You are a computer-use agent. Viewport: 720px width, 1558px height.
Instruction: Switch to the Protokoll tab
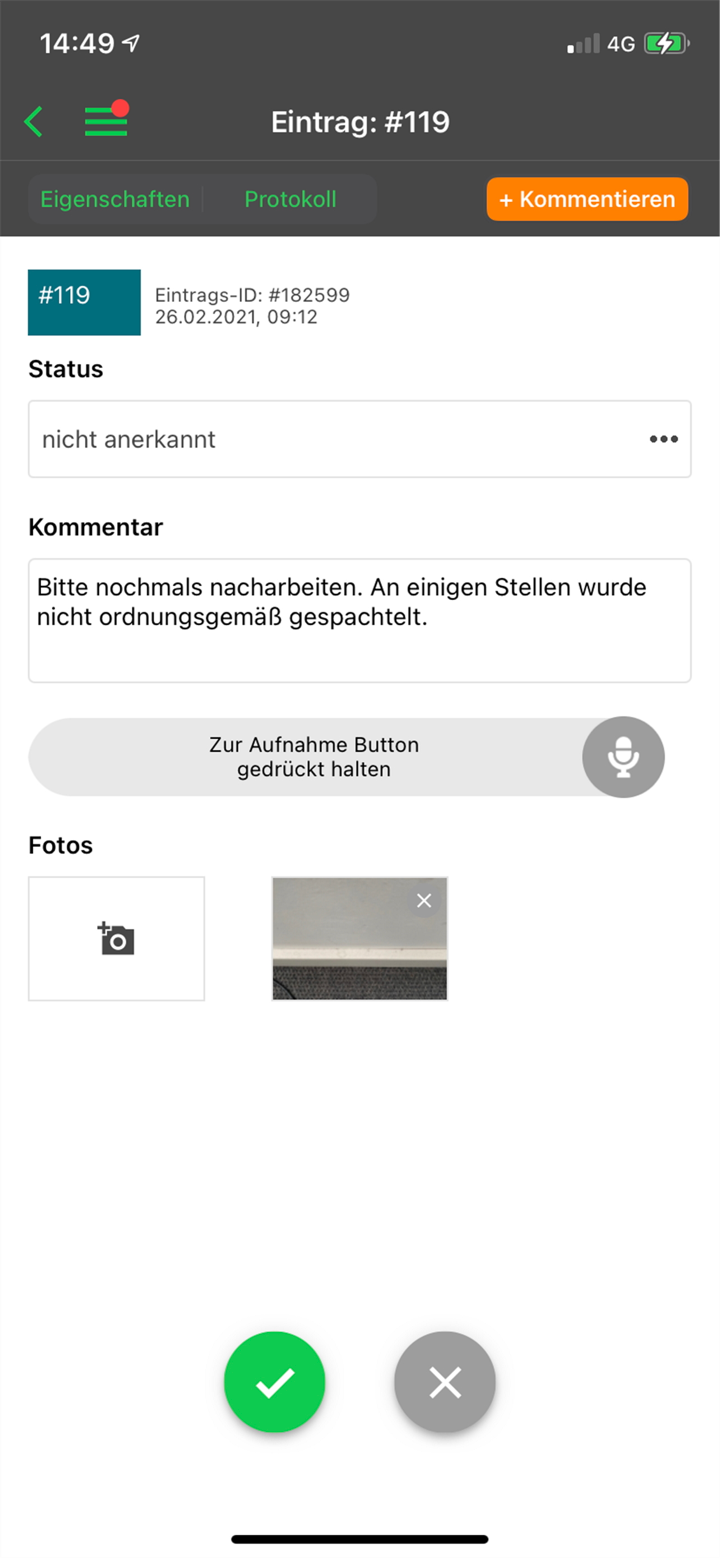point(290,199)
